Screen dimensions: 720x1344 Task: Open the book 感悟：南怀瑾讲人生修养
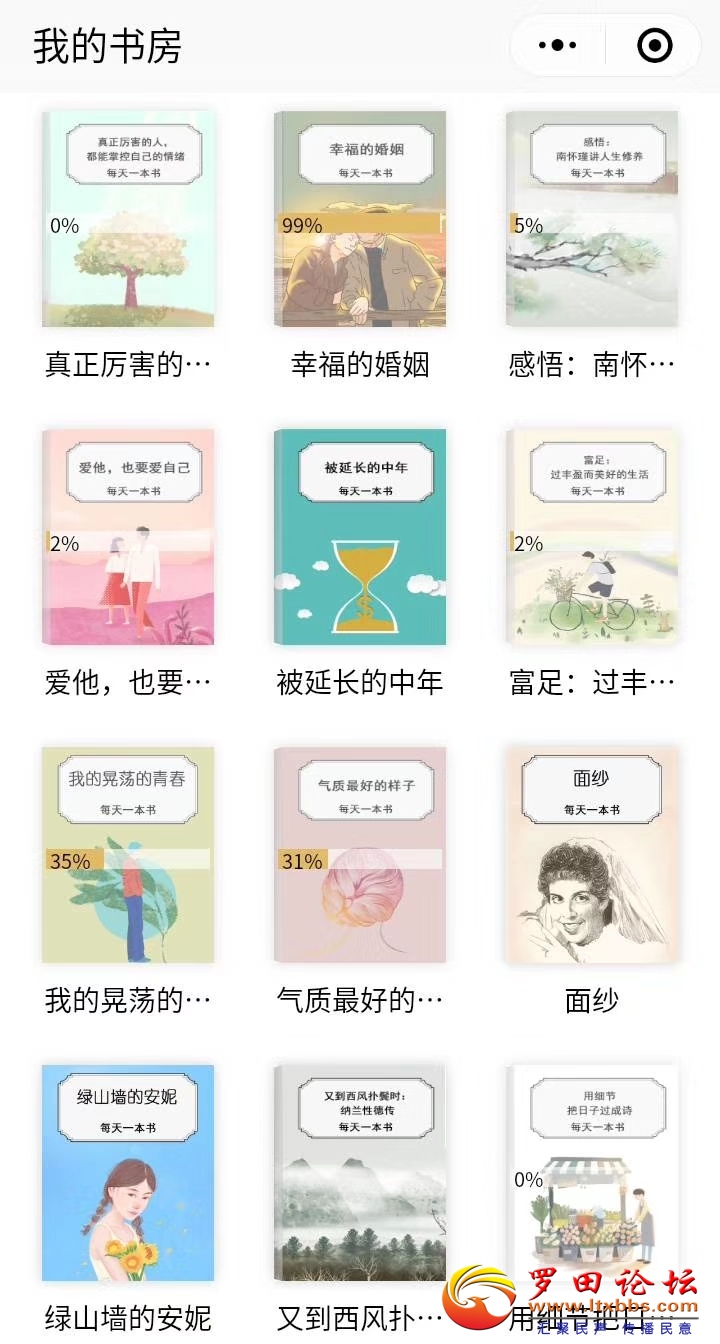(x=592, y=220)
